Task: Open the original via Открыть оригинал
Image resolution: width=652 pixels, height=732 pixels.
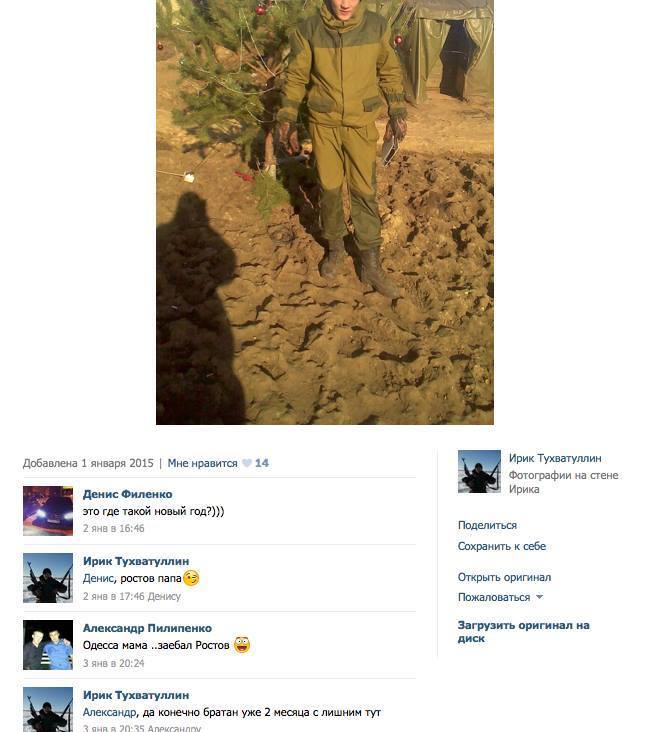Action: tap(504, 577)
